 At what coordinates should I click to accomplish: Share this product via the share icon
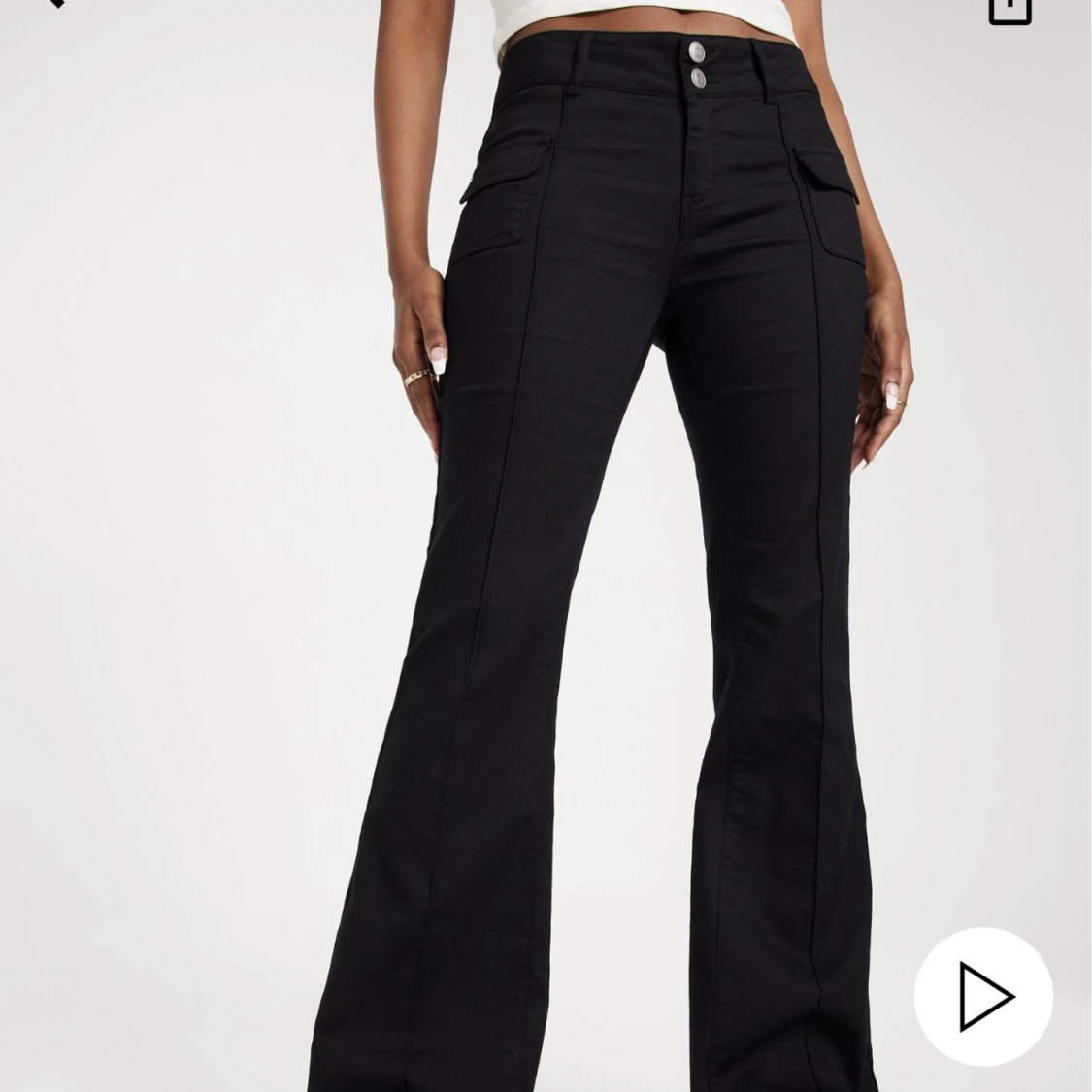click(1009, 10)
